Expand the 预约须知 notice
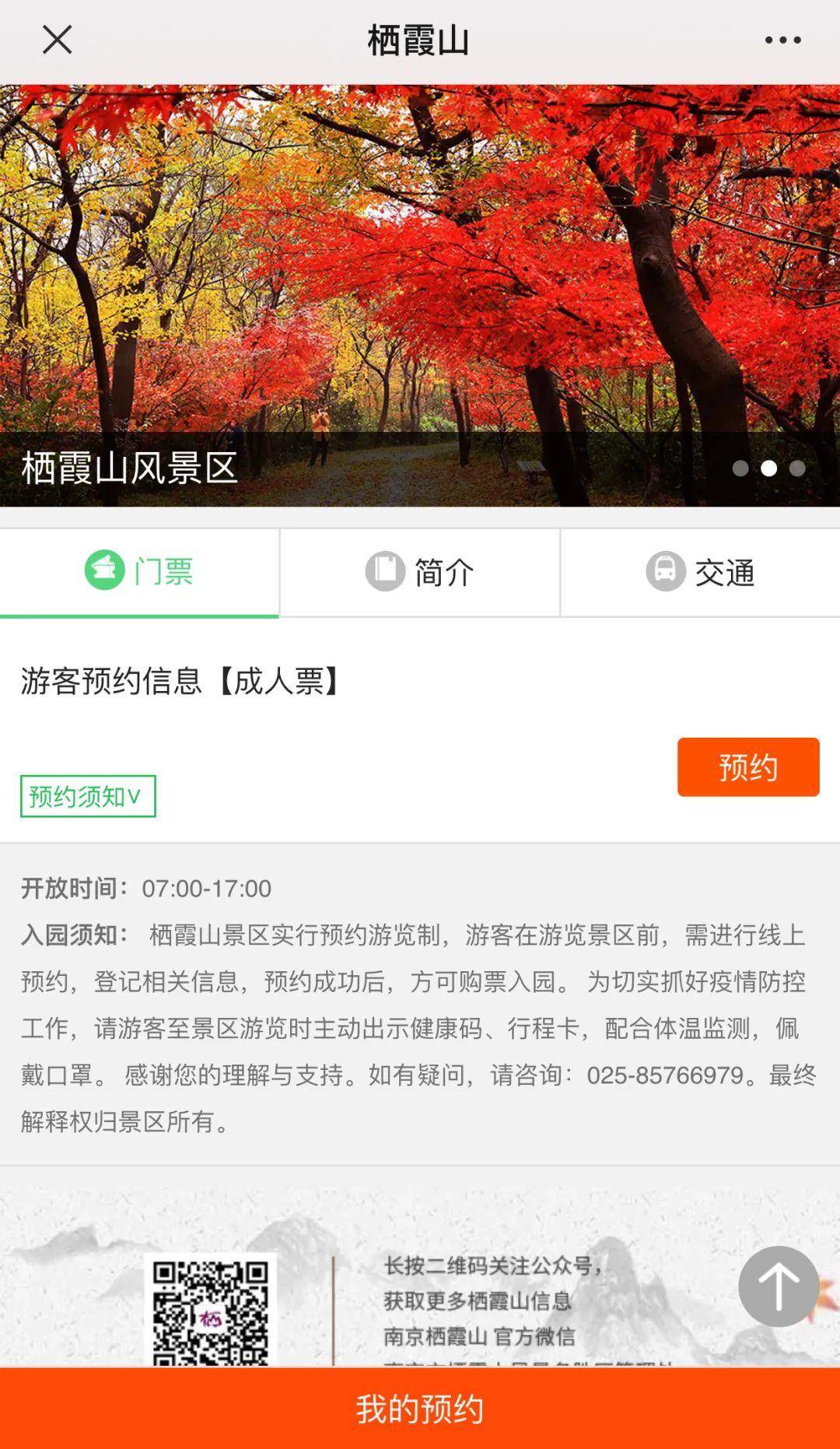 tap(88, 796)
